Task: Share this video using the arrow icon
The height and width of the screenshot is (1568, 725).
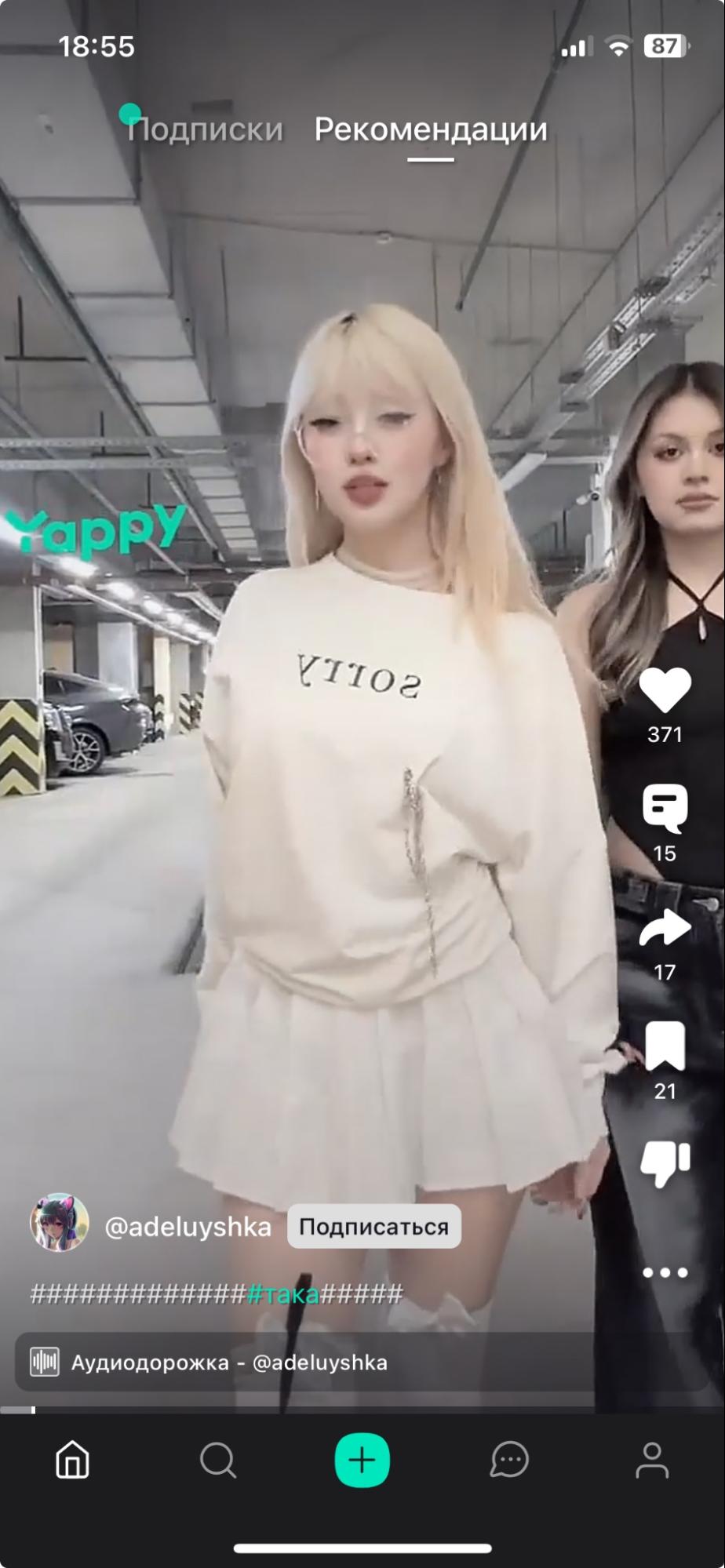Action: click(665, 927)
